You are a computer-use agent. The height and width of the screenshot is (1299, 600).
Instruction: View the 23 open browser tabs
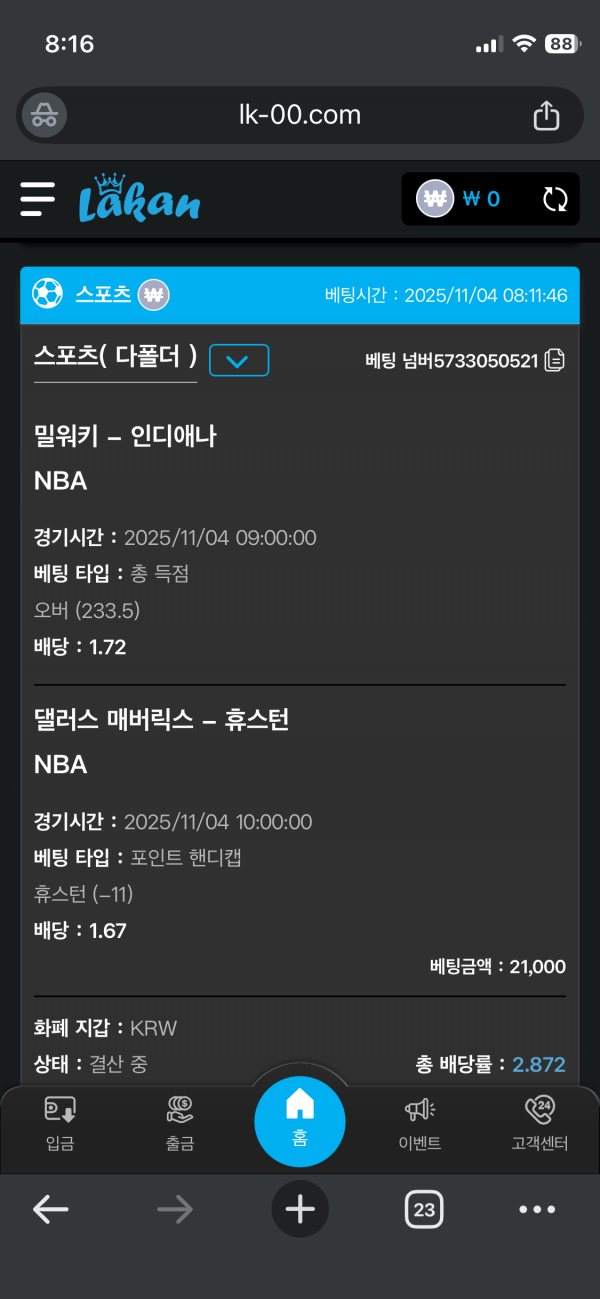(424, 1209)
